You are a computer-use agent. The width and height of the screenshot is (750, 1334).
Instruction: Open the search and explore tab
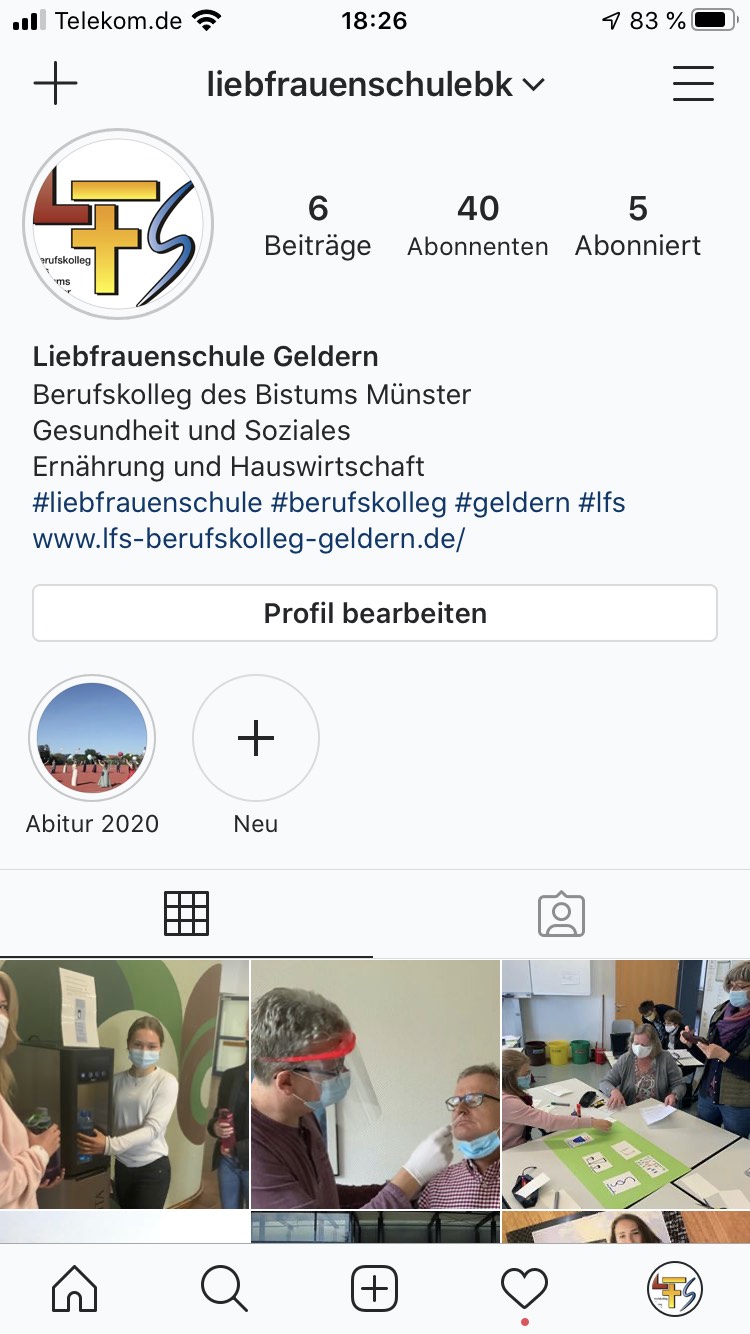(224, 1289)
